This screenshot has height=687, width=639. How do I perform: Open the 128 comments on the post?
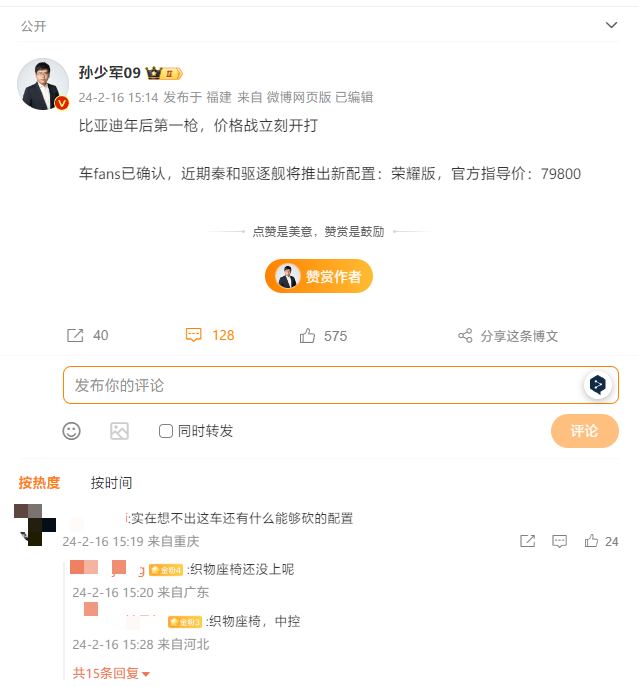pyautogui.click(x=210, y=336)
